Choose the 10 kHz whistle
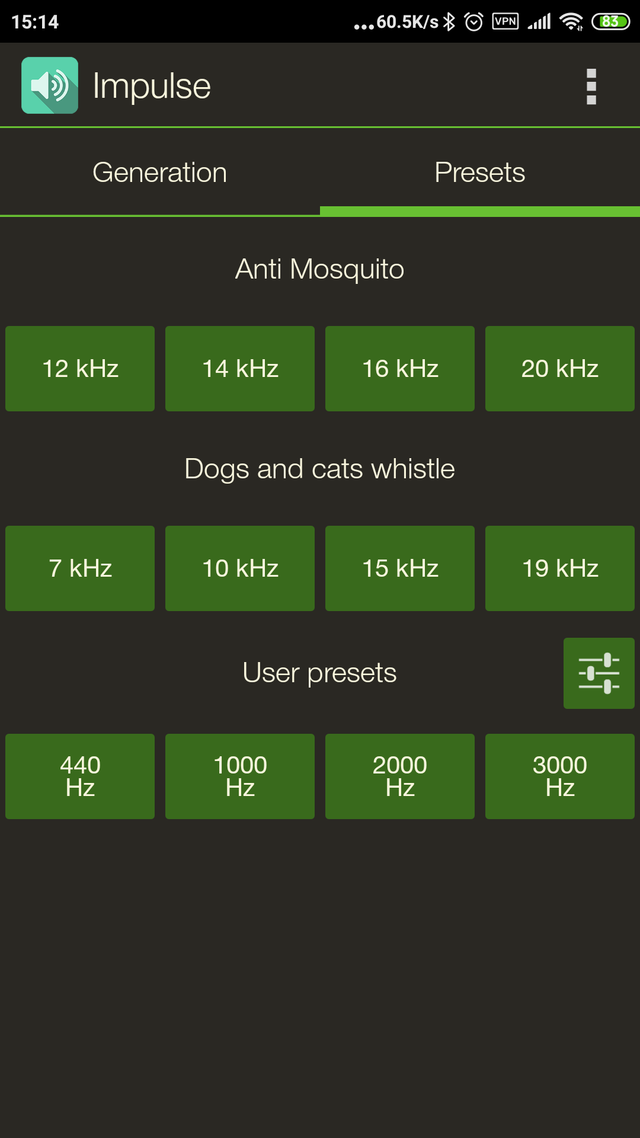 240,569
